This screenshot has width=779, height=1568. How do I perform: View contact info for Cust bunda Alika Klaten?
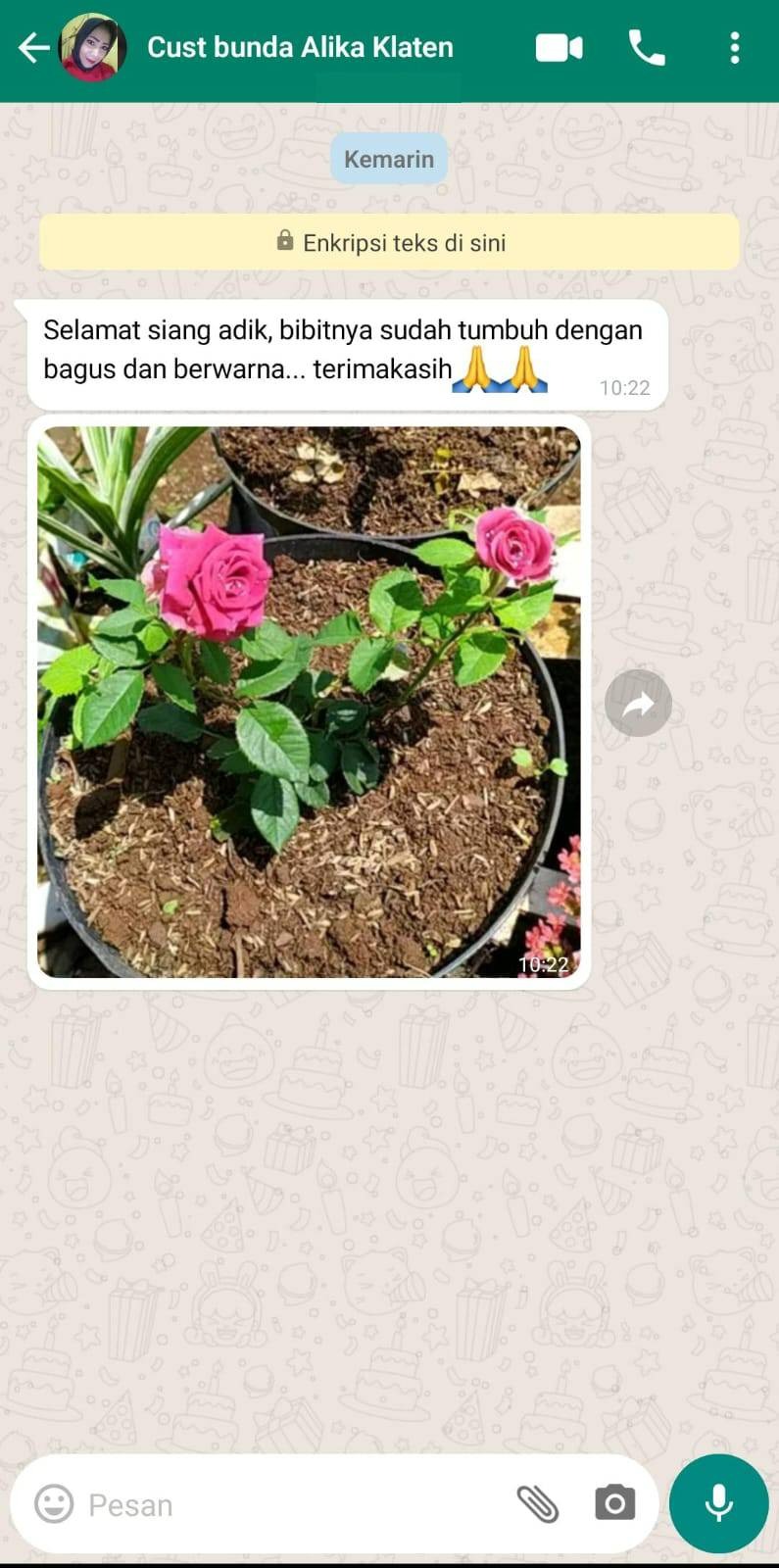[x=300, y=47]
